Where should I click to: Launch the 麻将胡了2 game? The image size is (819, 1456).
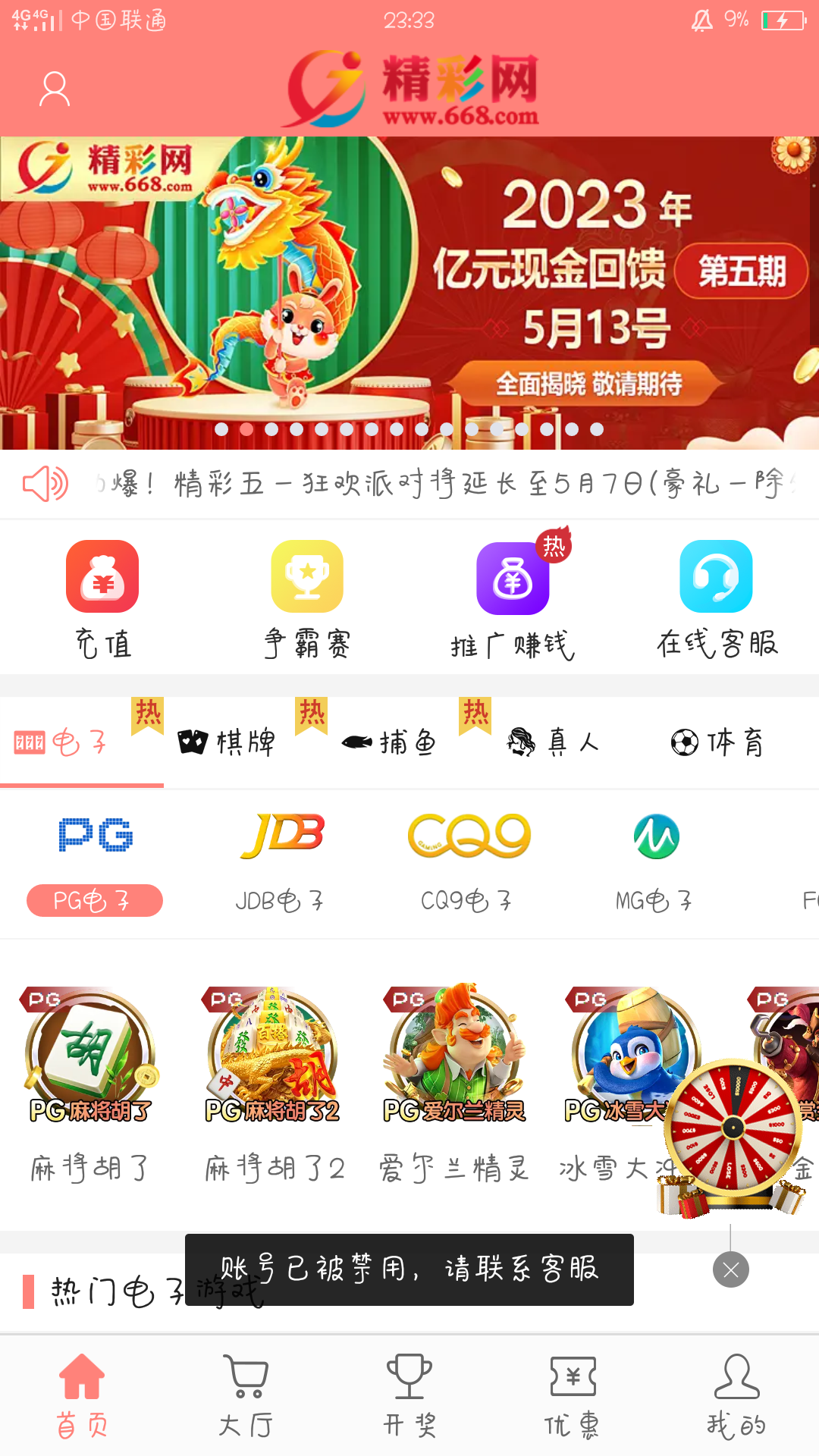pyautogui.click(x=273, y=1077)
